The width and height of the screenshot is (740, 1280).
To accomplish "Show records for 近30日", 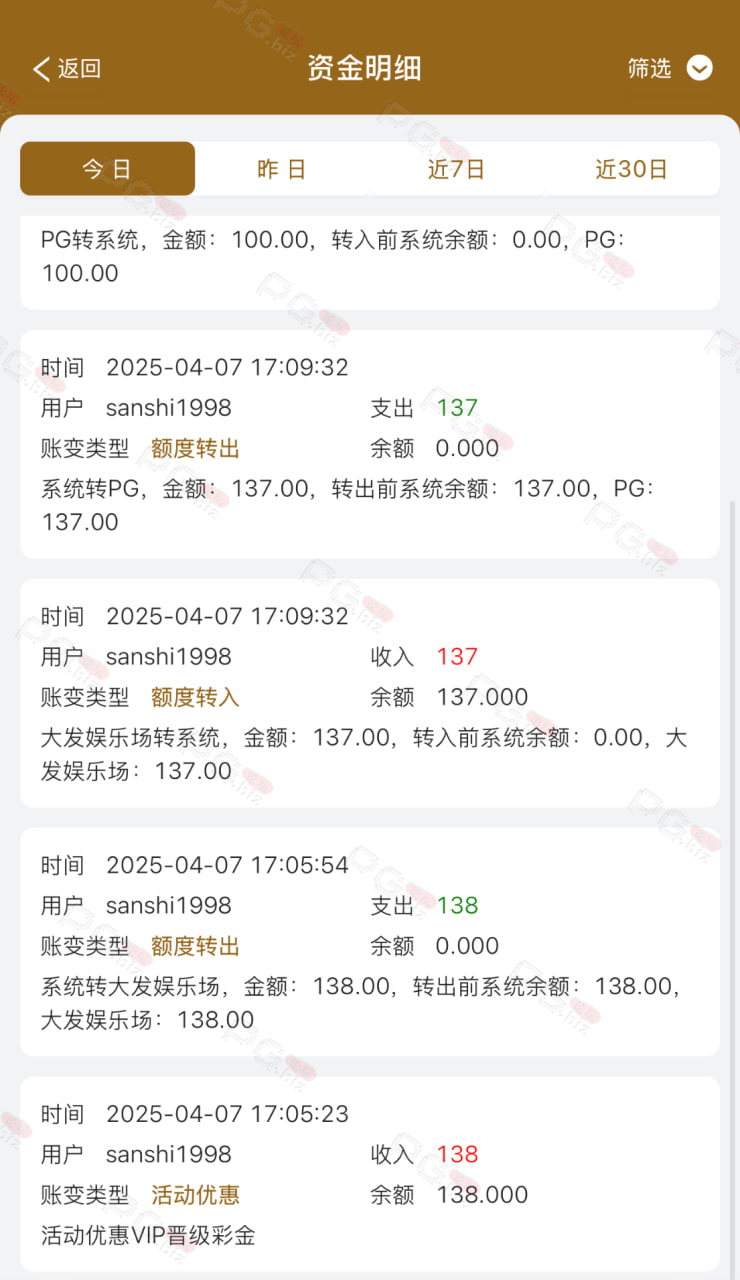I will point(631,169).
